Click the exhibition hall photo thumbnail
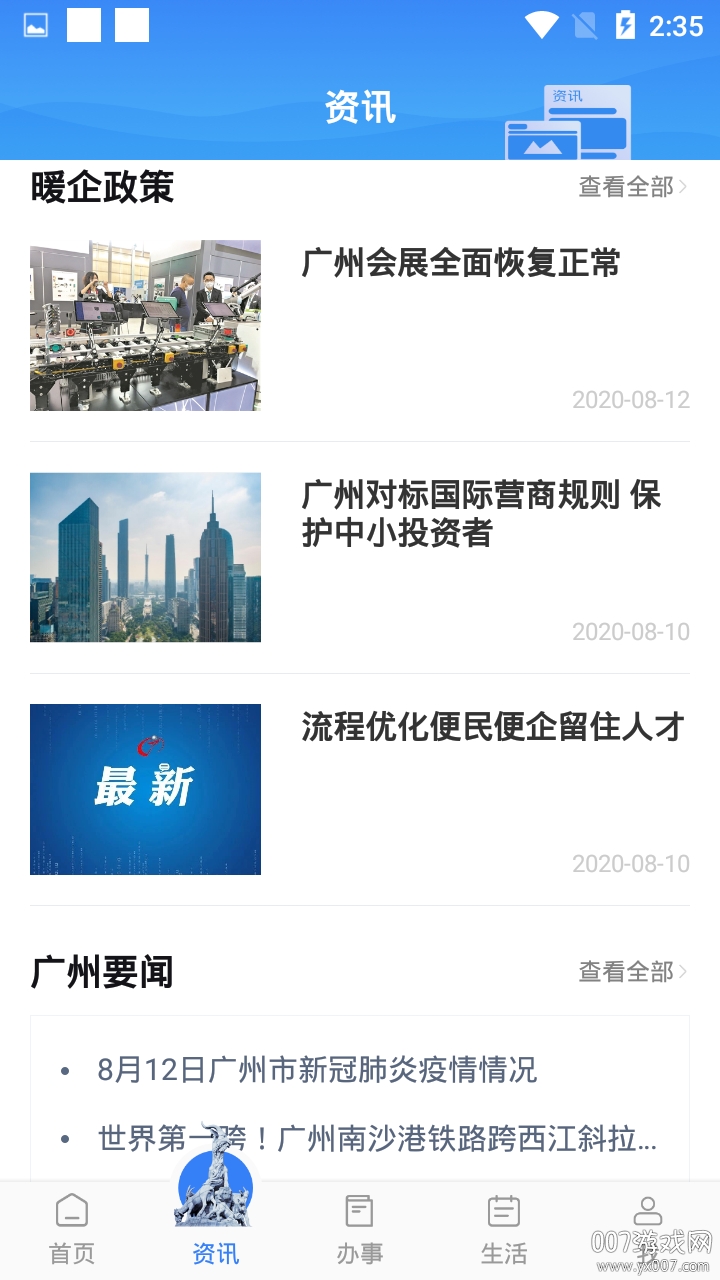Image resolution: width=720 pixels, height=1280 pixels. pyautogui.click(x=145, y=325)
